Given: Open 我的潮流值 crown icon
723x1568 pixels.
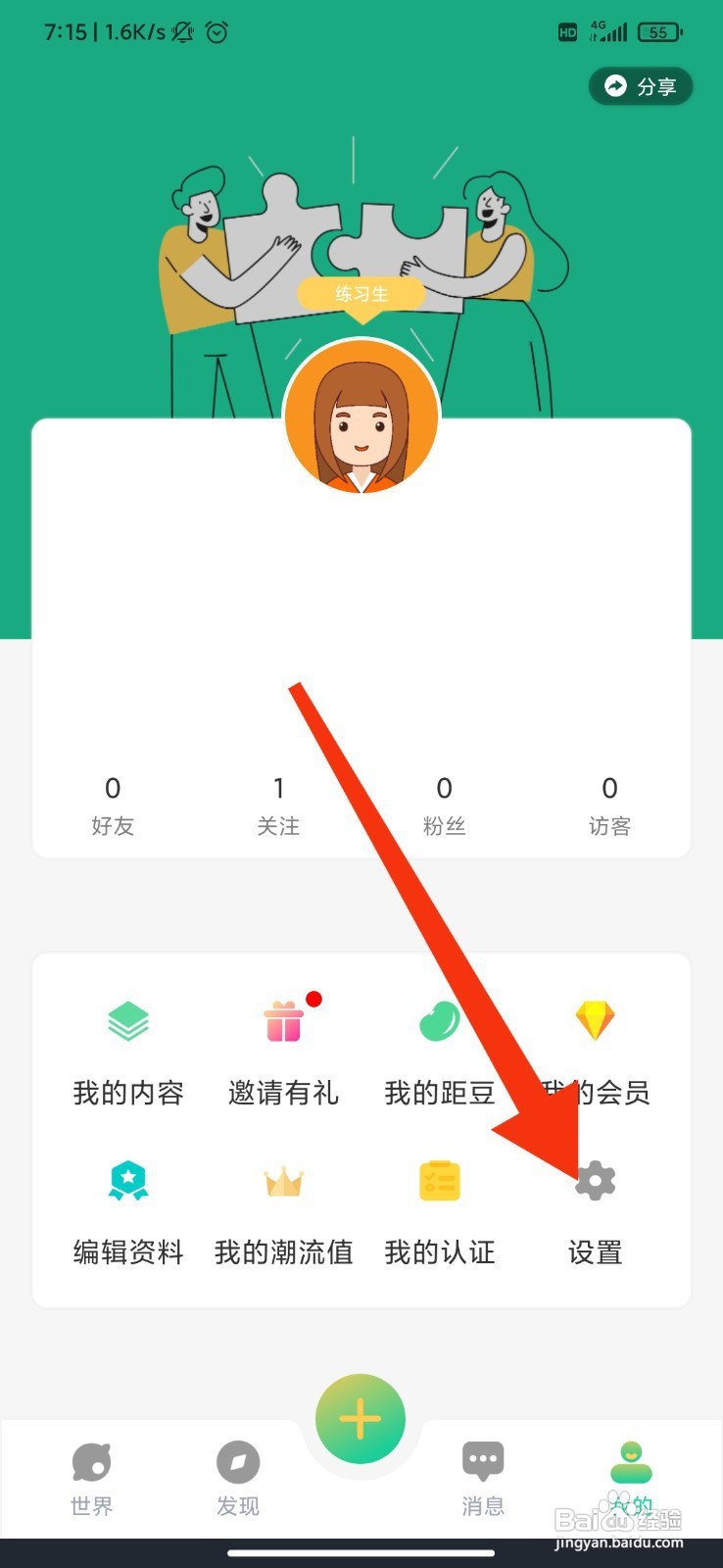Looking at the screenshot, I should tap(283, 1181).
